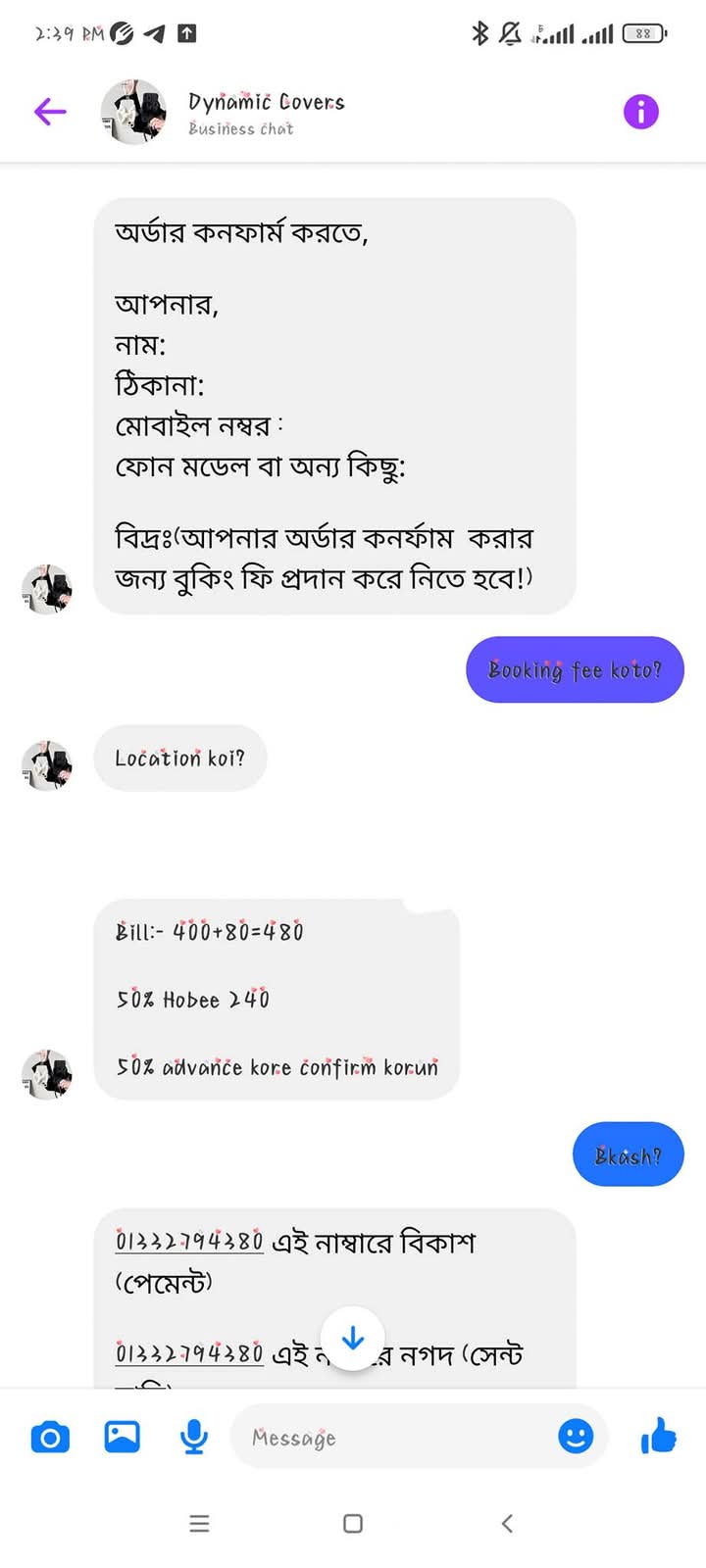This screenshot has height=1568, width=706.
Task: Tap the bKash phone number link
Action: (x=189, y=1242)
